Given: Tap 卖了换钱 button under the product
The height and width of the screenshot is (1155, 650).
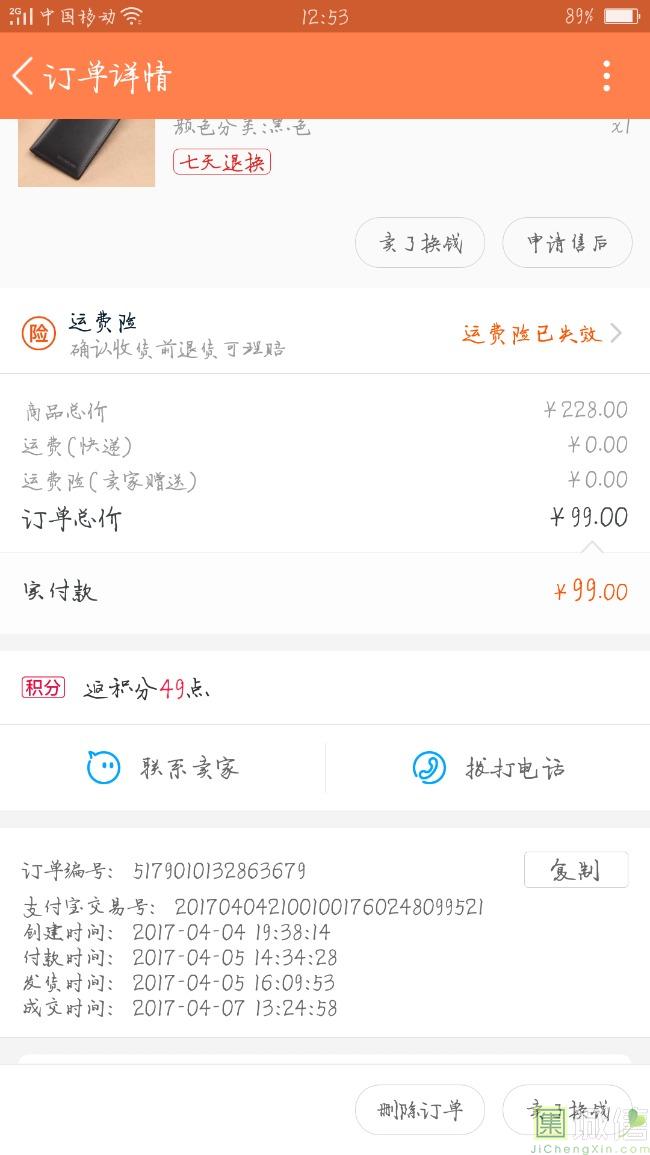Looking at the screenshot, I should [420, 243].
